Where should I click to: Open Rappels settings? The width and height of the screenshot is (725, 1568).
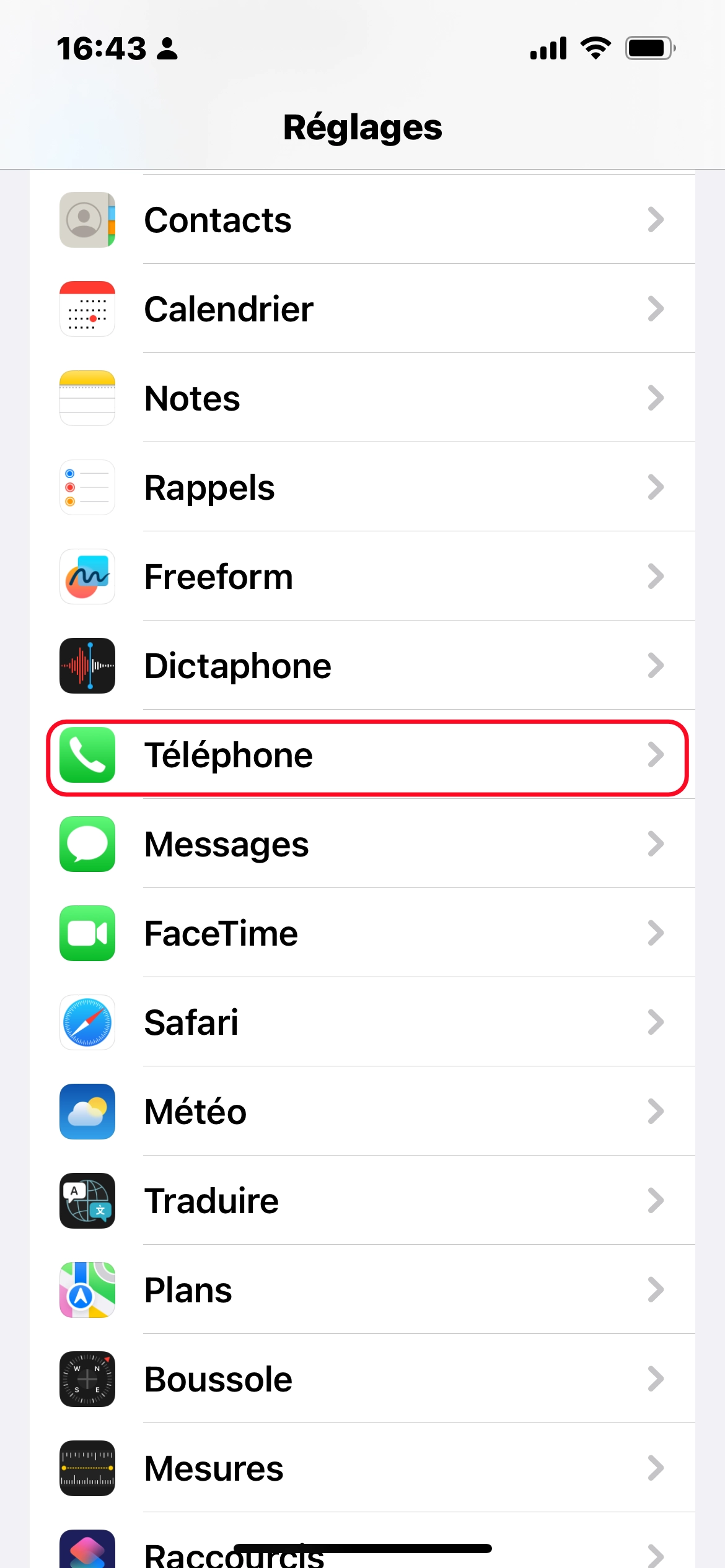362,487
